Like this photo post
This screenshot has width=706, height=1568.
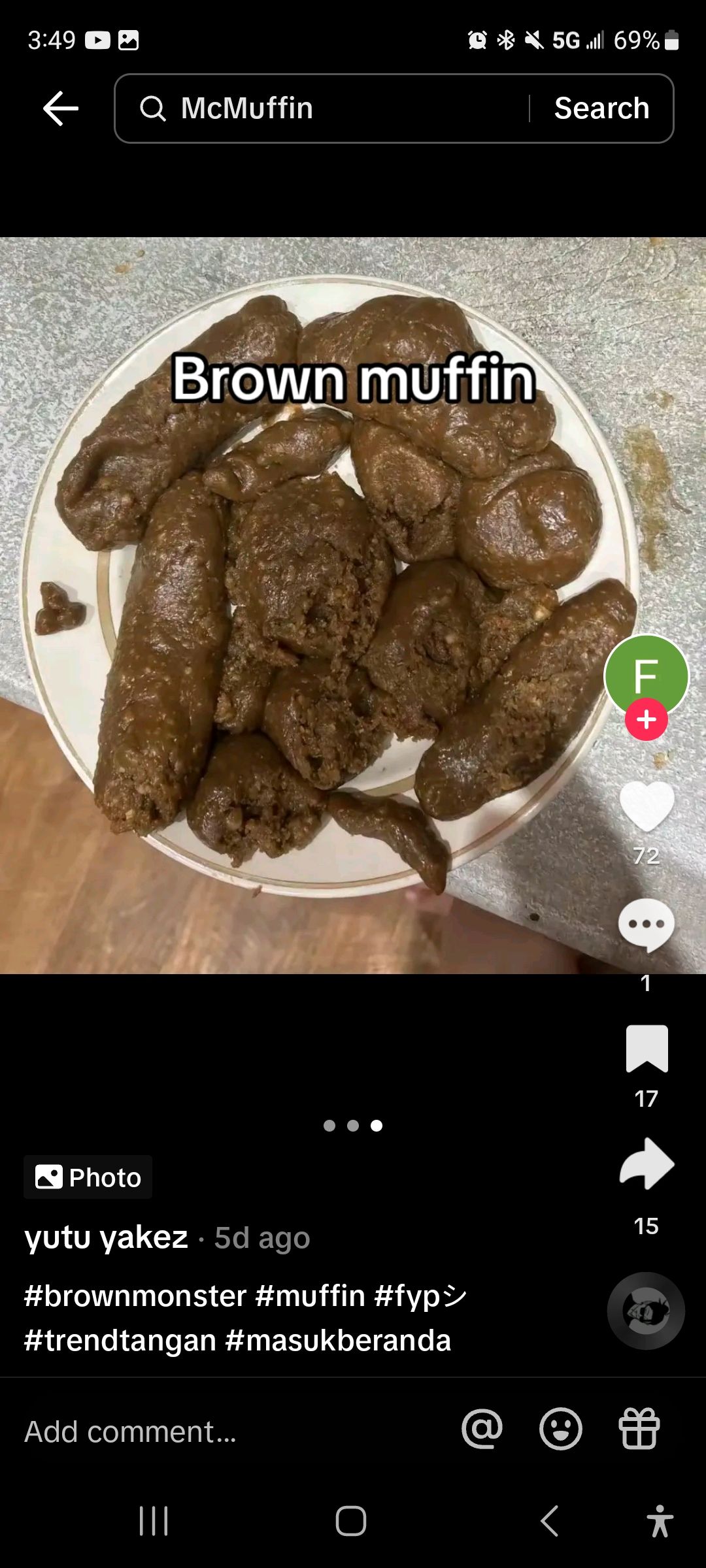[x=646, y=807]
